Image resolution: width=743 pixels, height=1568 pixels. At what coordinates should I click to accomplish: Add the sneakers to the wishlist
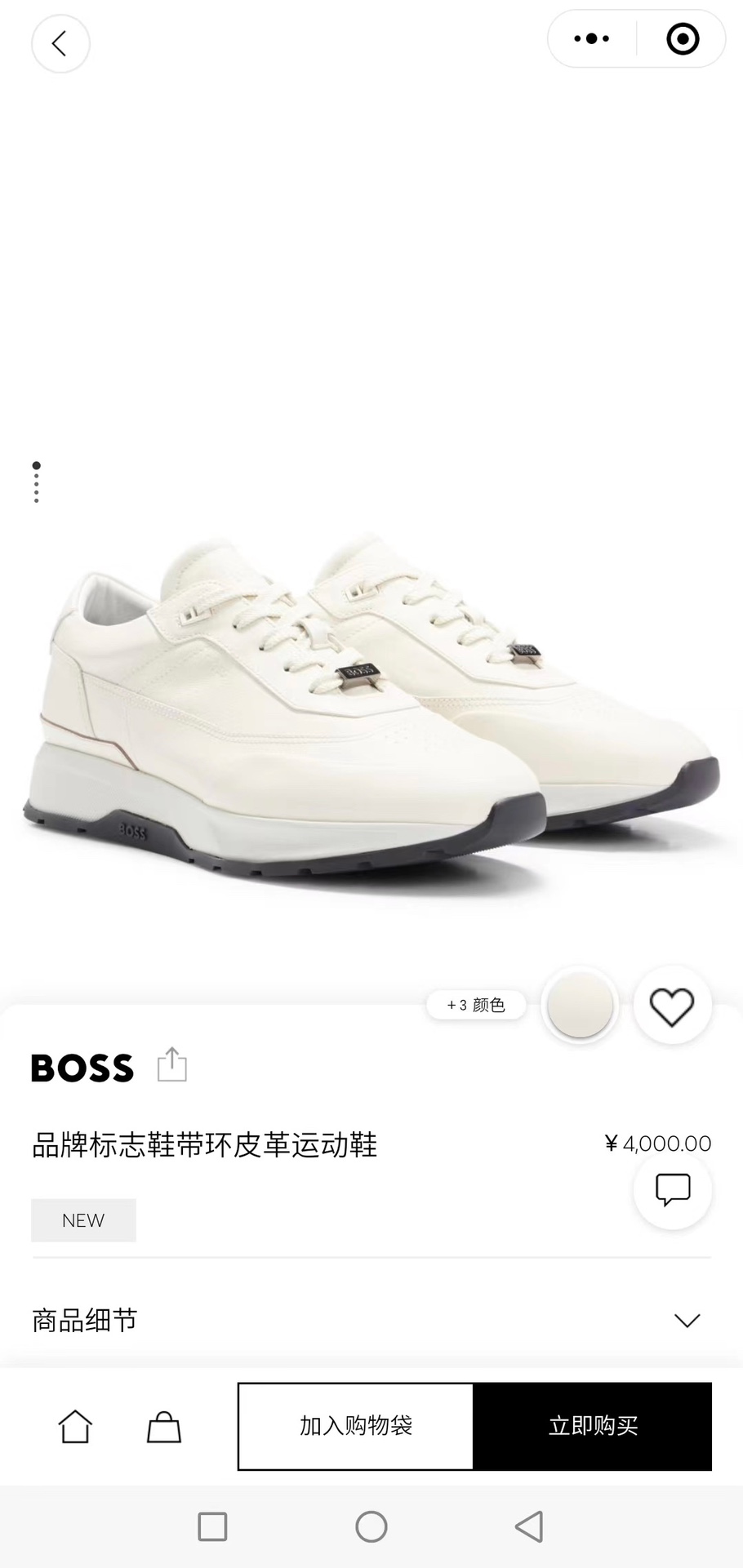click(x=672, y=1006)
